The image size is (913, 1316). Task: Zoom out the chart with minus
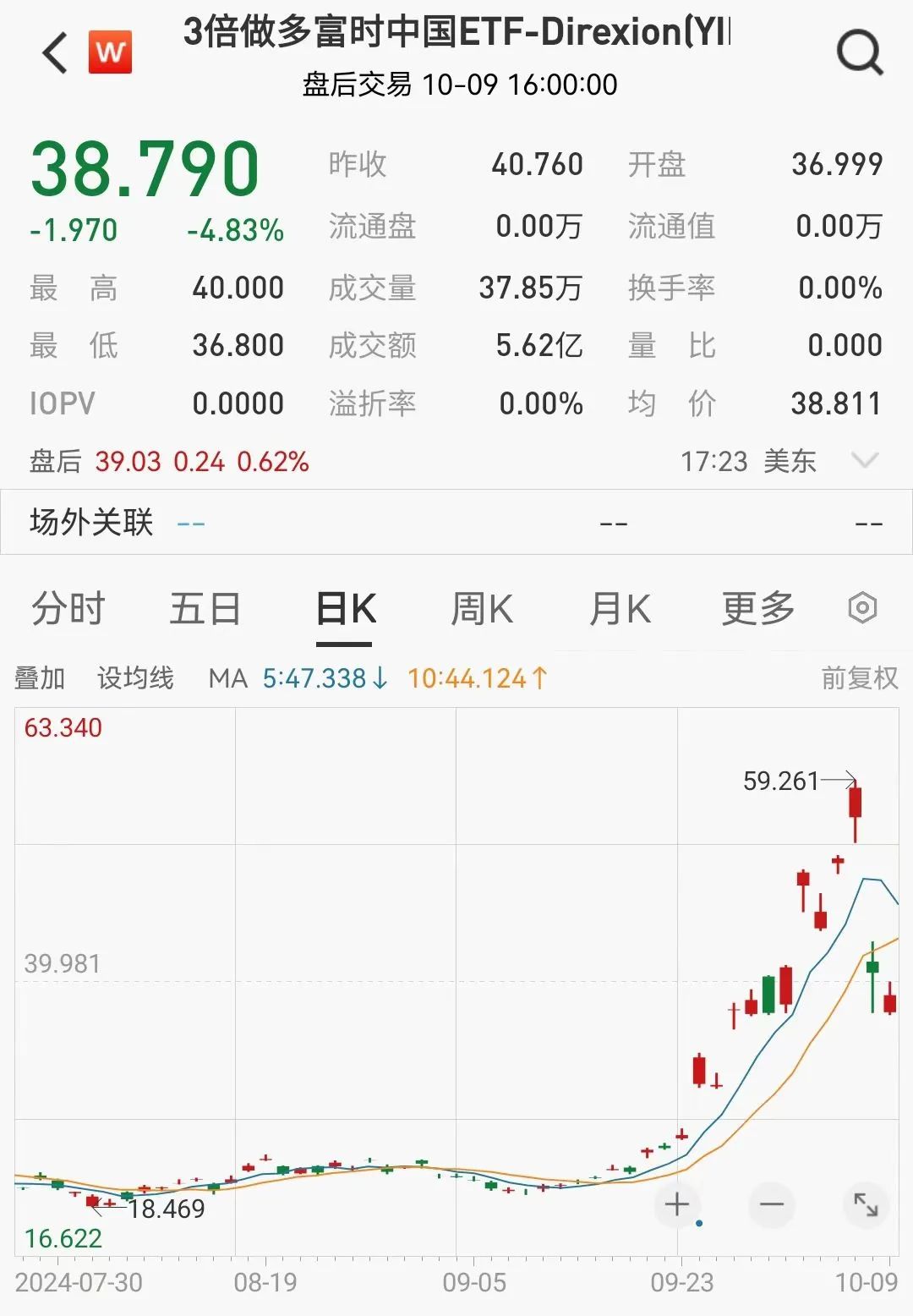point(772,1204)
